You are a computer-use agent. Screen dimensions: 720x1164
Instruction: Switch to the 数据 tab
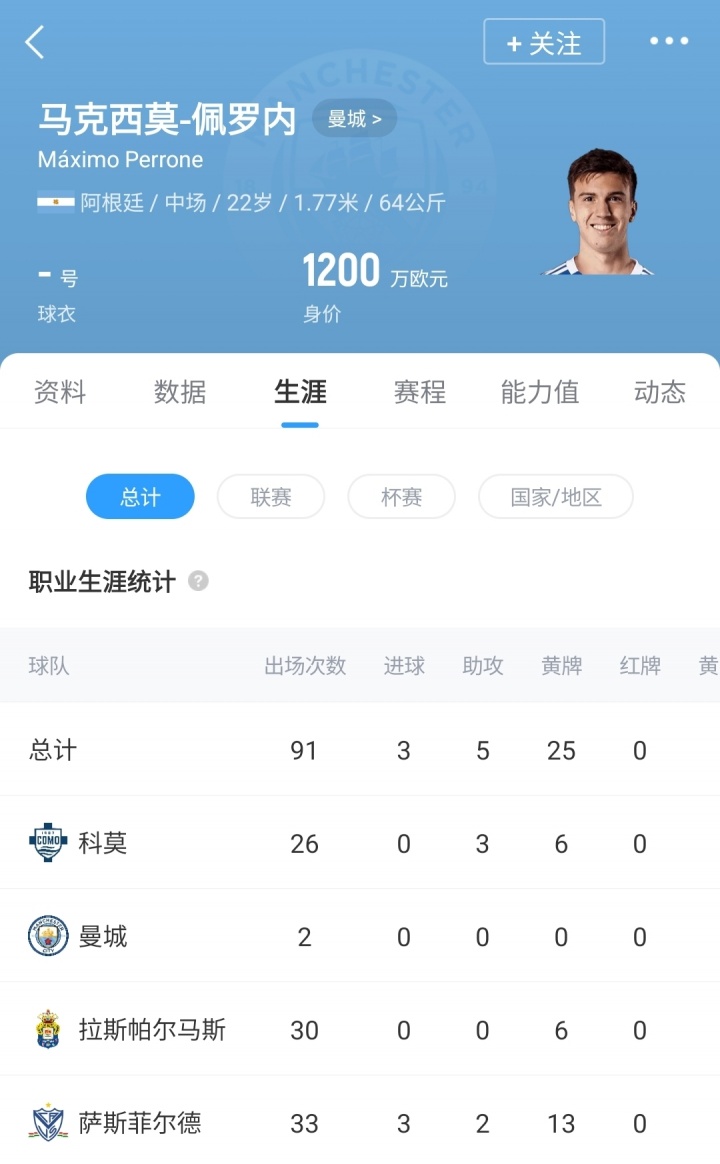[180, 392]
